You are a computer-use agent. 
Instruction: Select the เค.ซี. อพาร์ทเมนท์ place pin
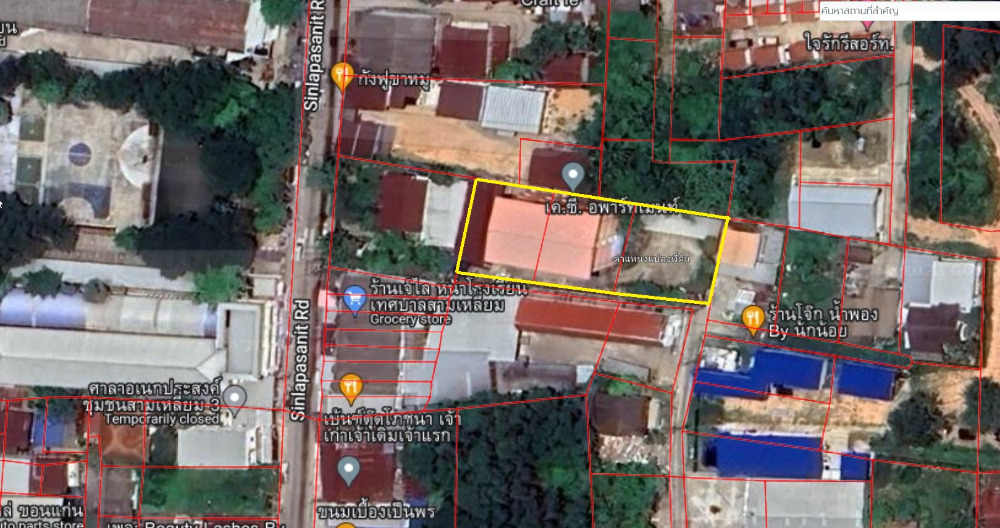tap(573, 176)
